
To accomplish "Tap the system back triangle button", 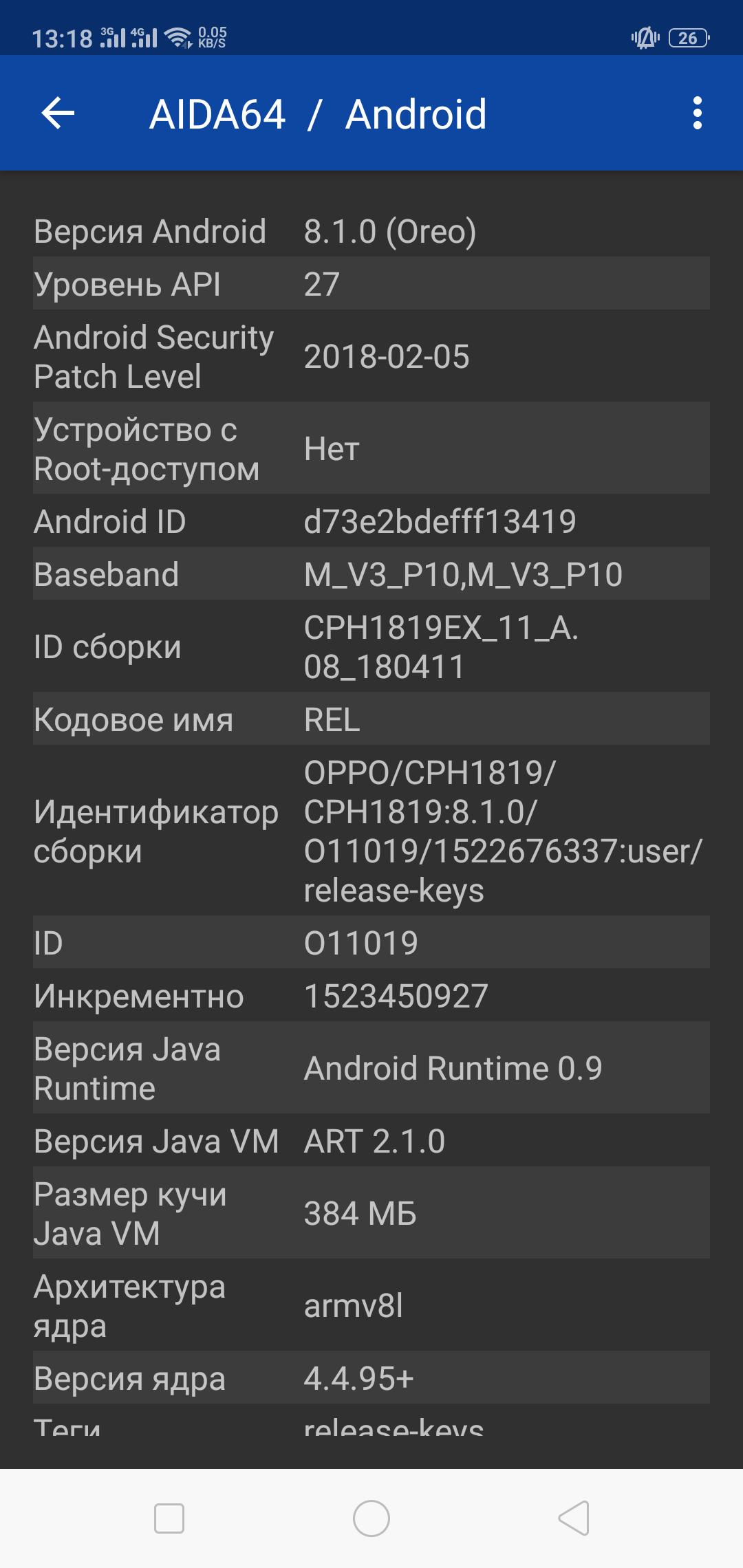I will 574,1518.
